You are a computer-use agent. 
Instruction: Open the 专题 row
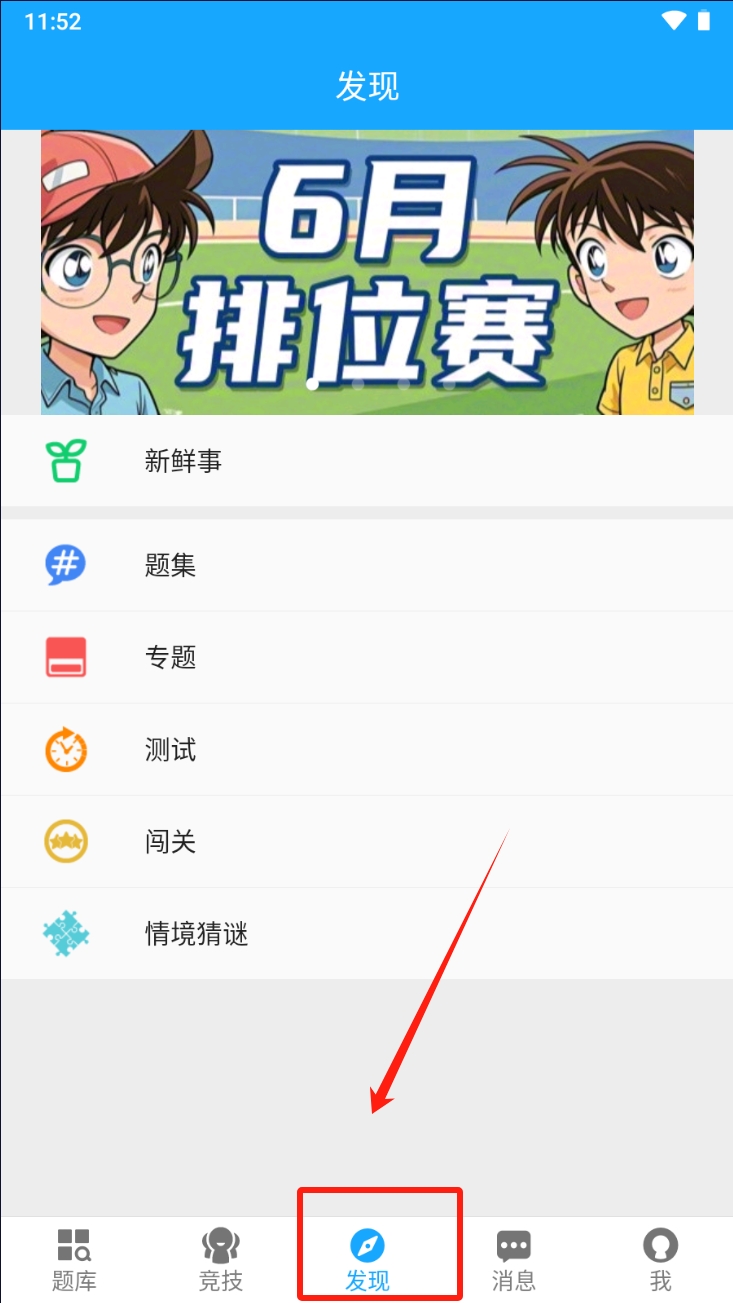point(366,657)
